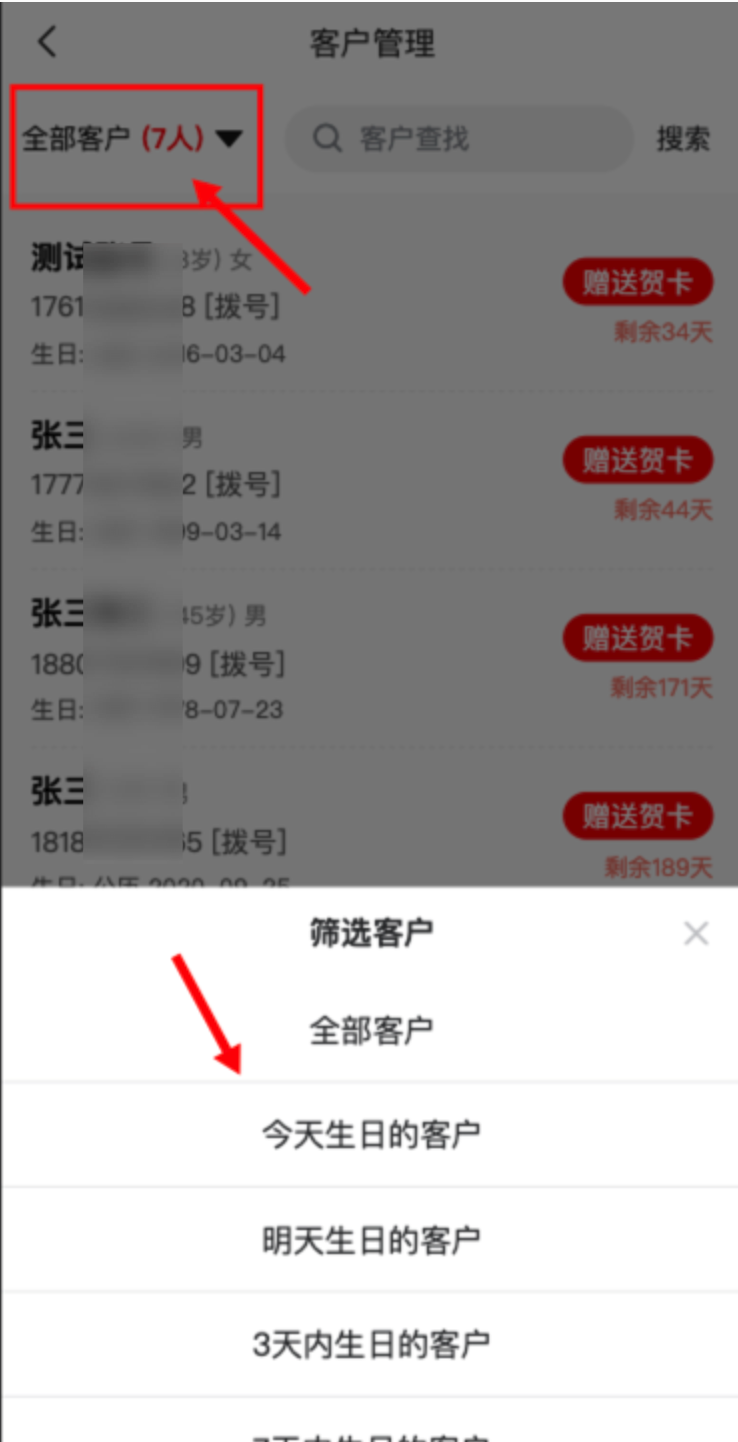
Task: Tap the 搜索 button
Action: 683,139
